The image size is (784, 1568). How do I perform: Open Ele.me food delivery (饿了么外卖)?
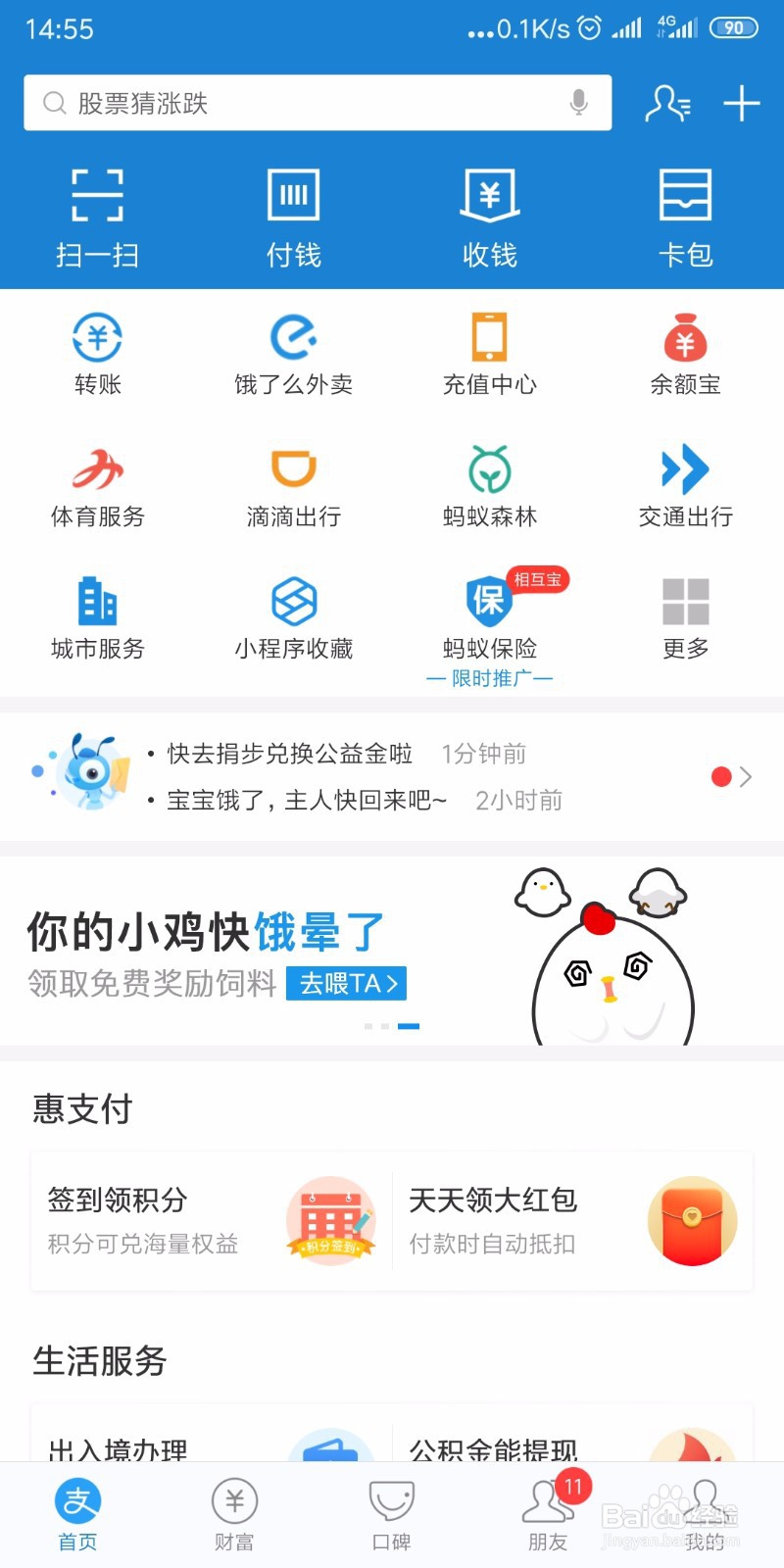point(293,353)
